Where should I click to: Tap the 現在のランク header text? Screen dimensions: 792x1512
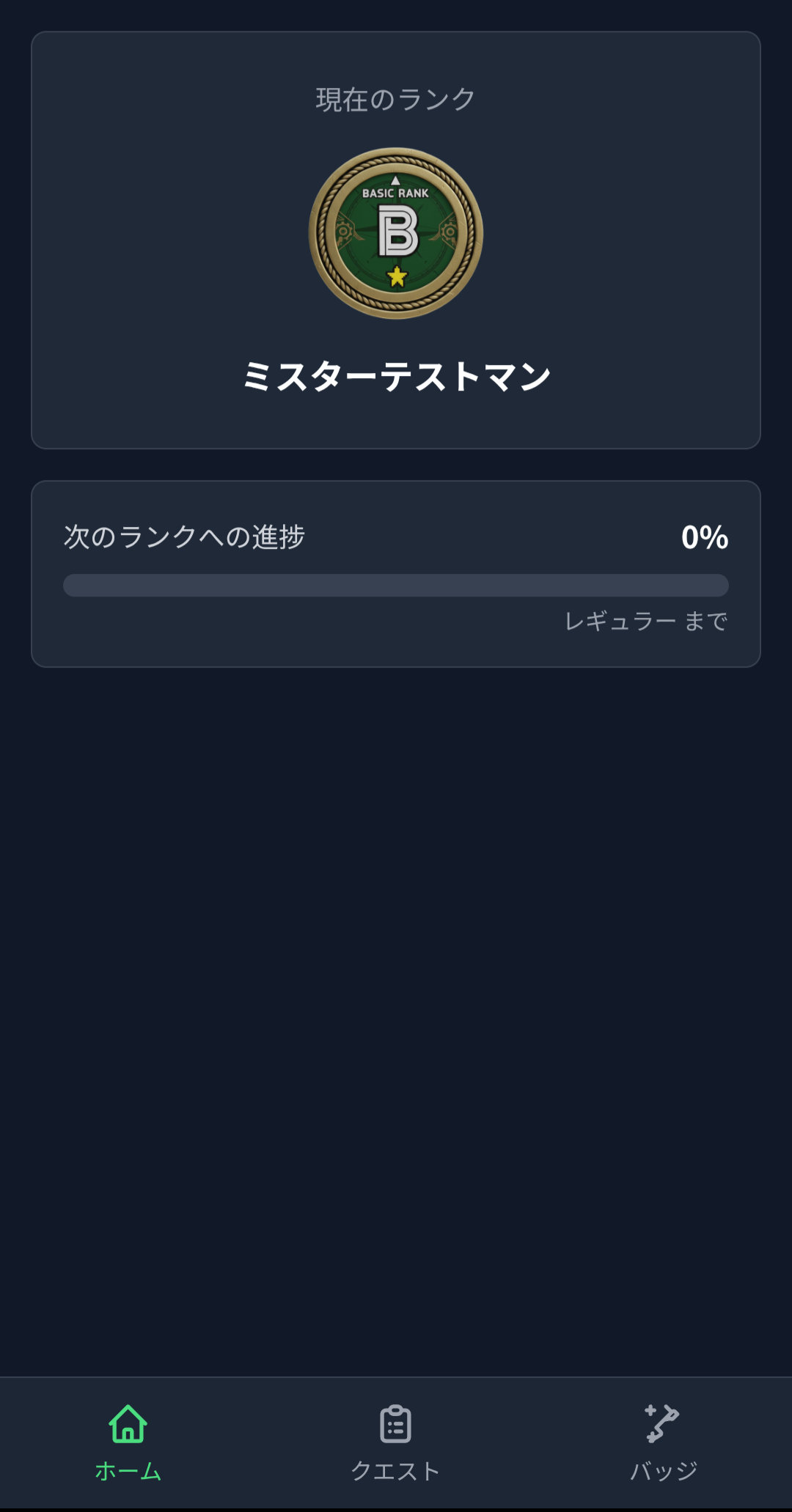395,97
